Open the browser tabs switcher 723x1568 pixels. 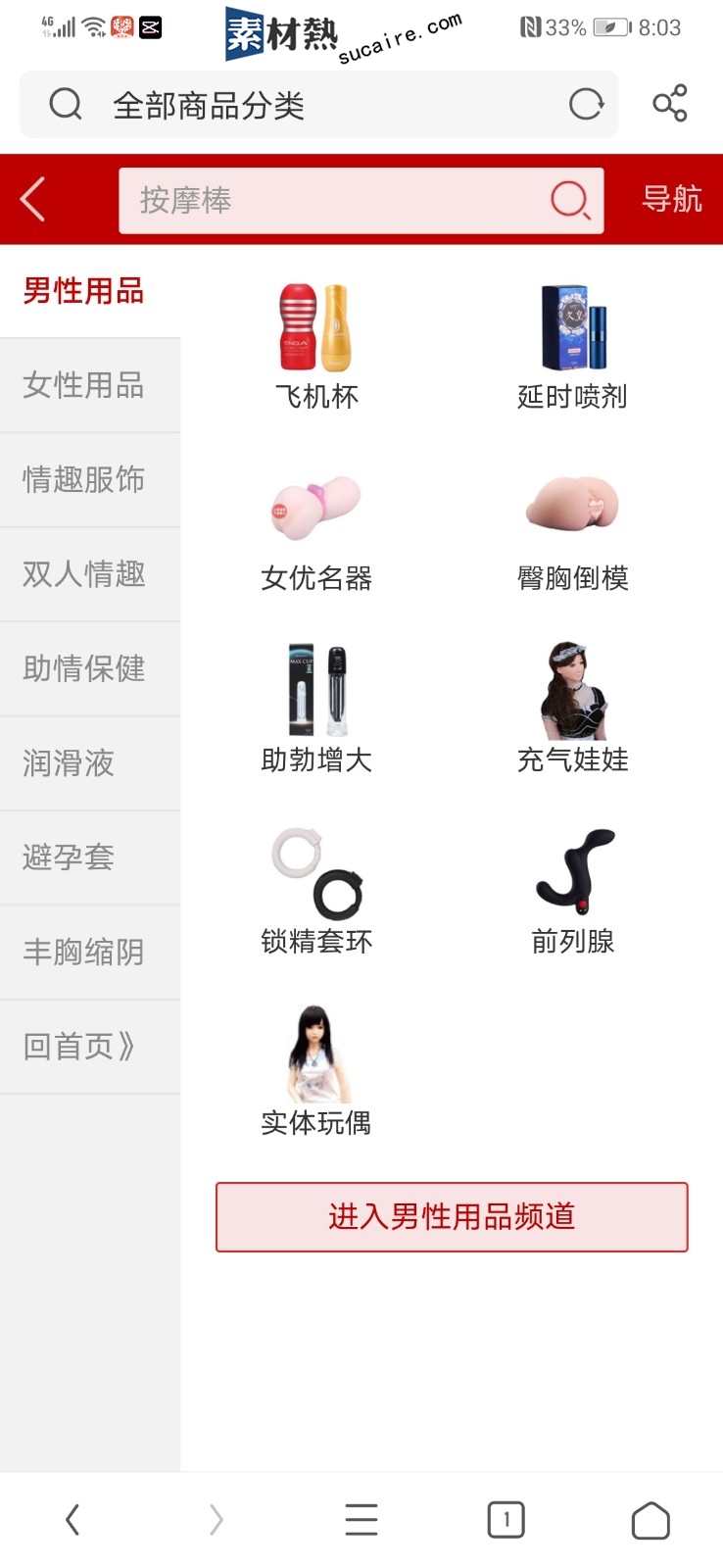pos(506,1520)
